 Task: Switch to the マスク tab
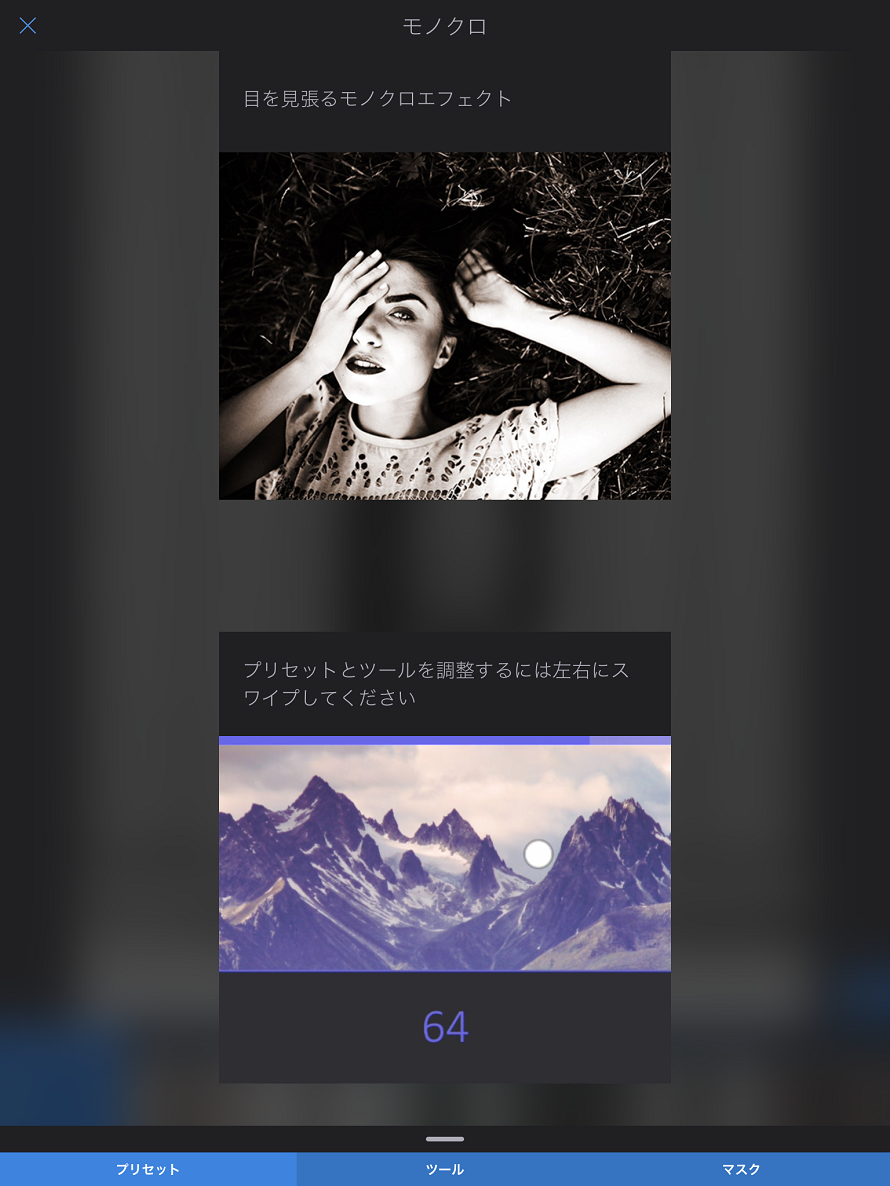tap(741, 1169)
